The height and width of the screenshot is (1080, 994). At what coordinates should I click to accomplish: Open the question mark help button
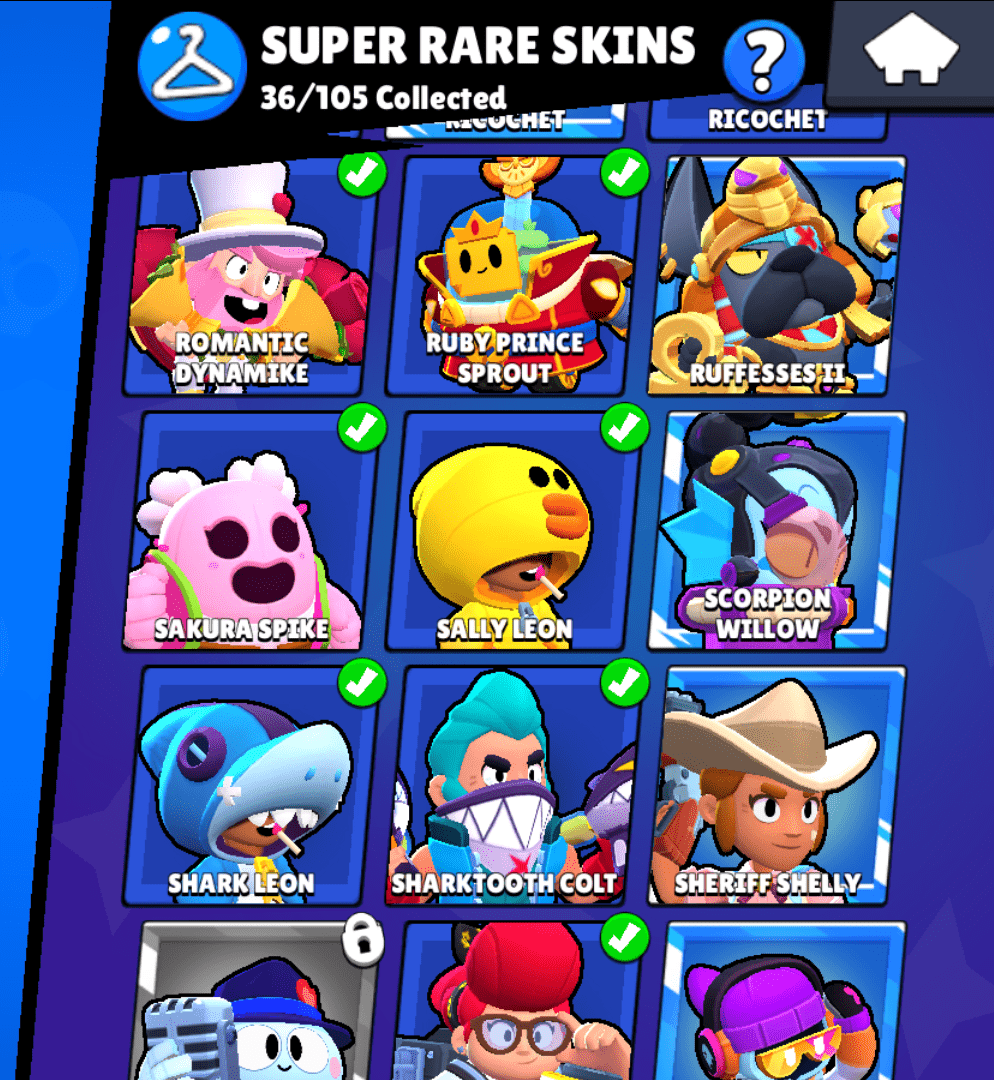tap(764, 62)
